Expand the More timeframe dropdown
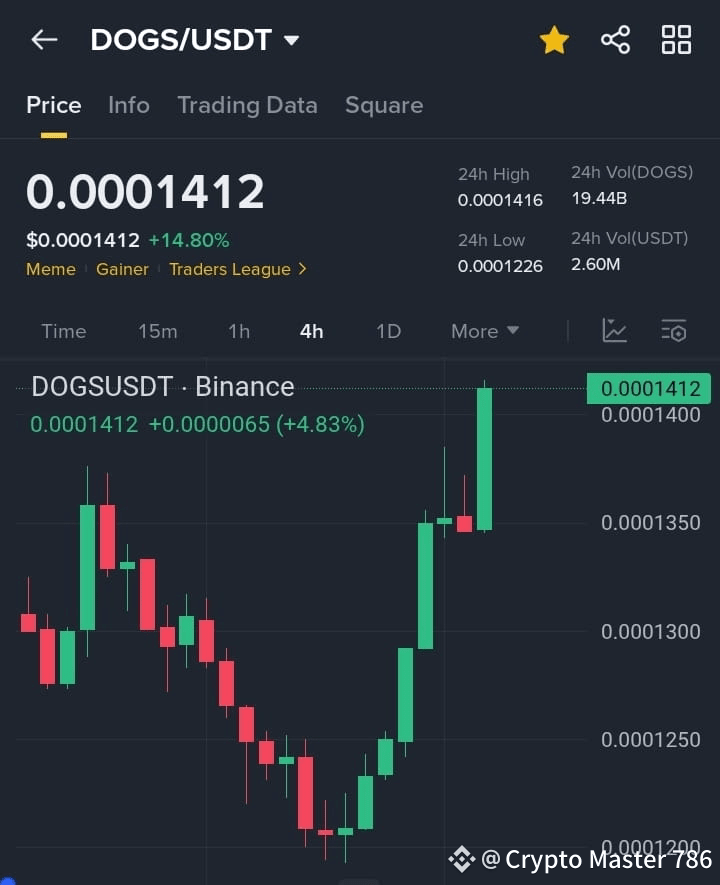The width and height of the screenshot is (720, 885). pos(484,331)
